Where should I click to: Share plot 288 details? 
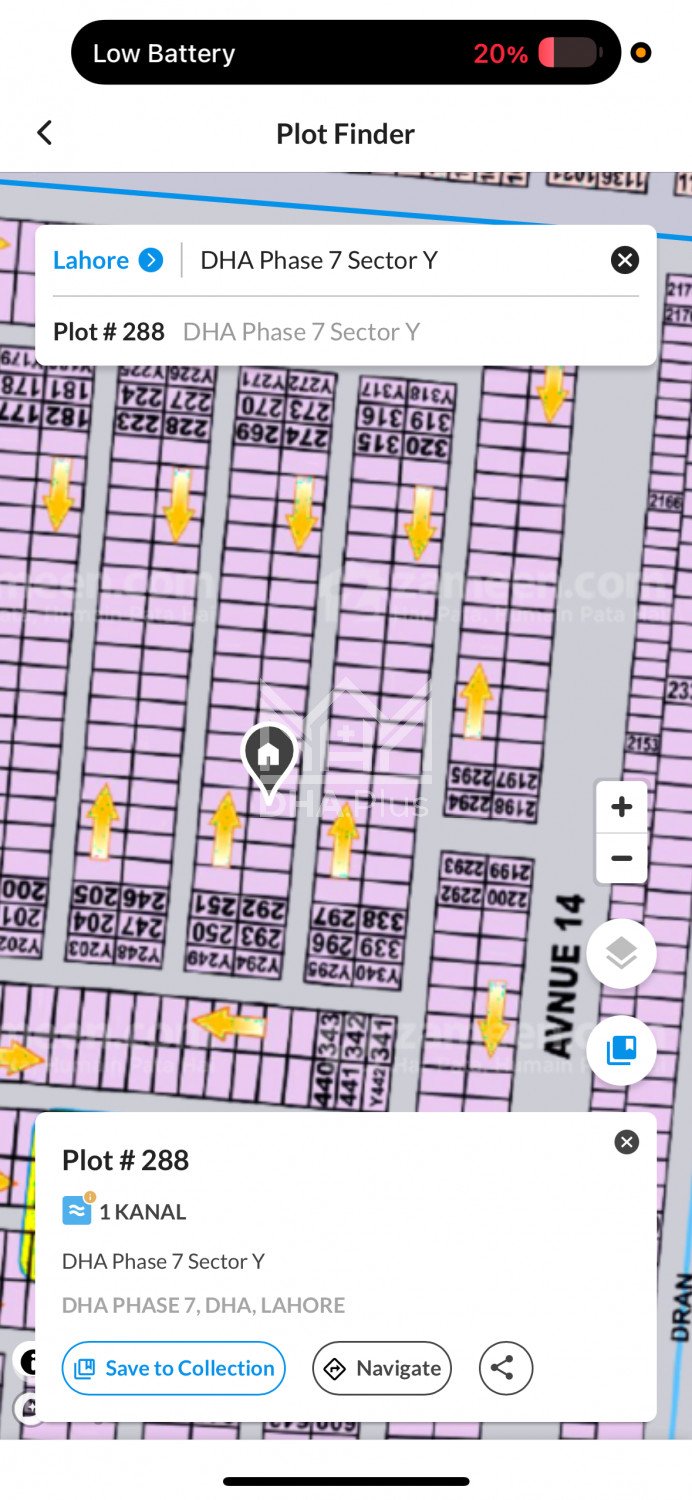click(505, 1368)
